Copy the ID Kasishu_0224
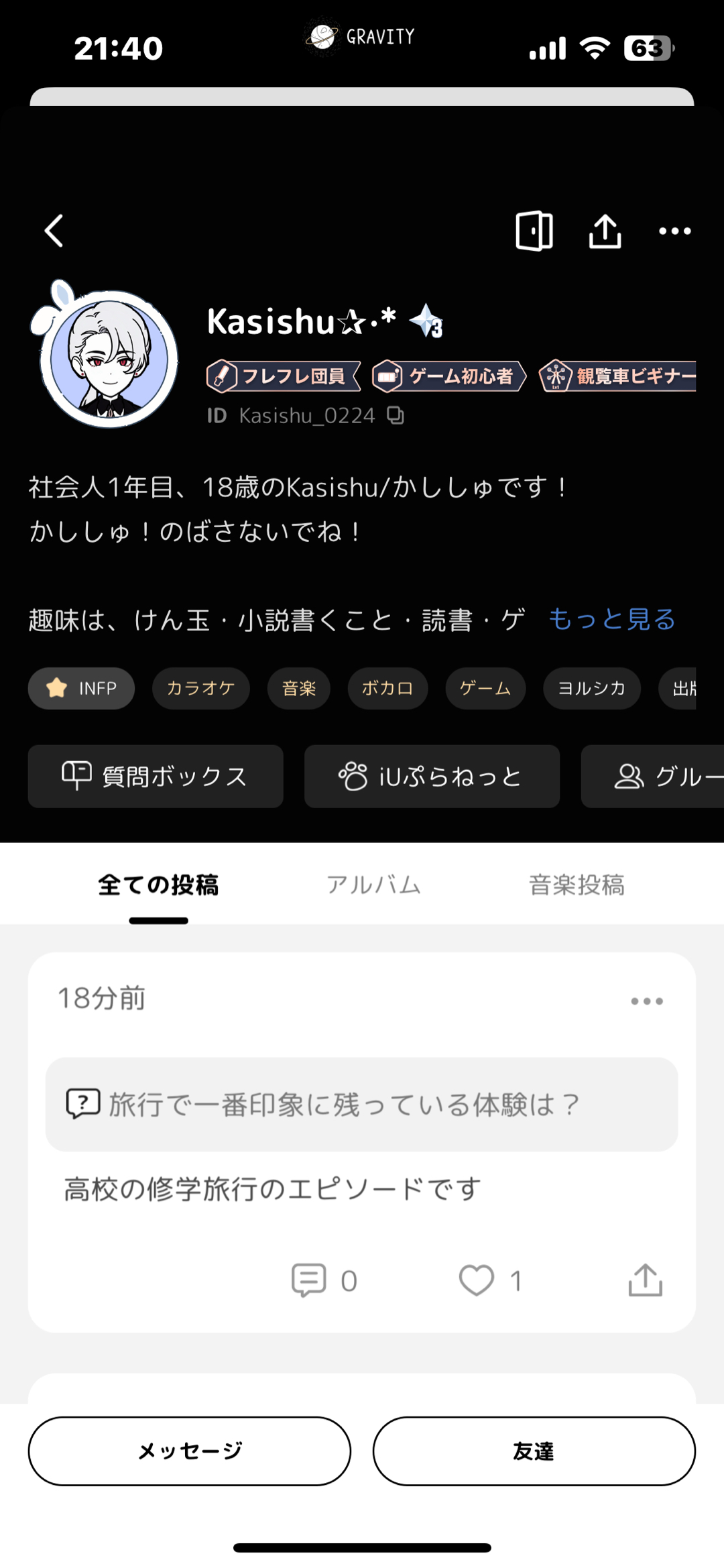This screenshot has width=724, height=1568. click(x=396, y=416)
